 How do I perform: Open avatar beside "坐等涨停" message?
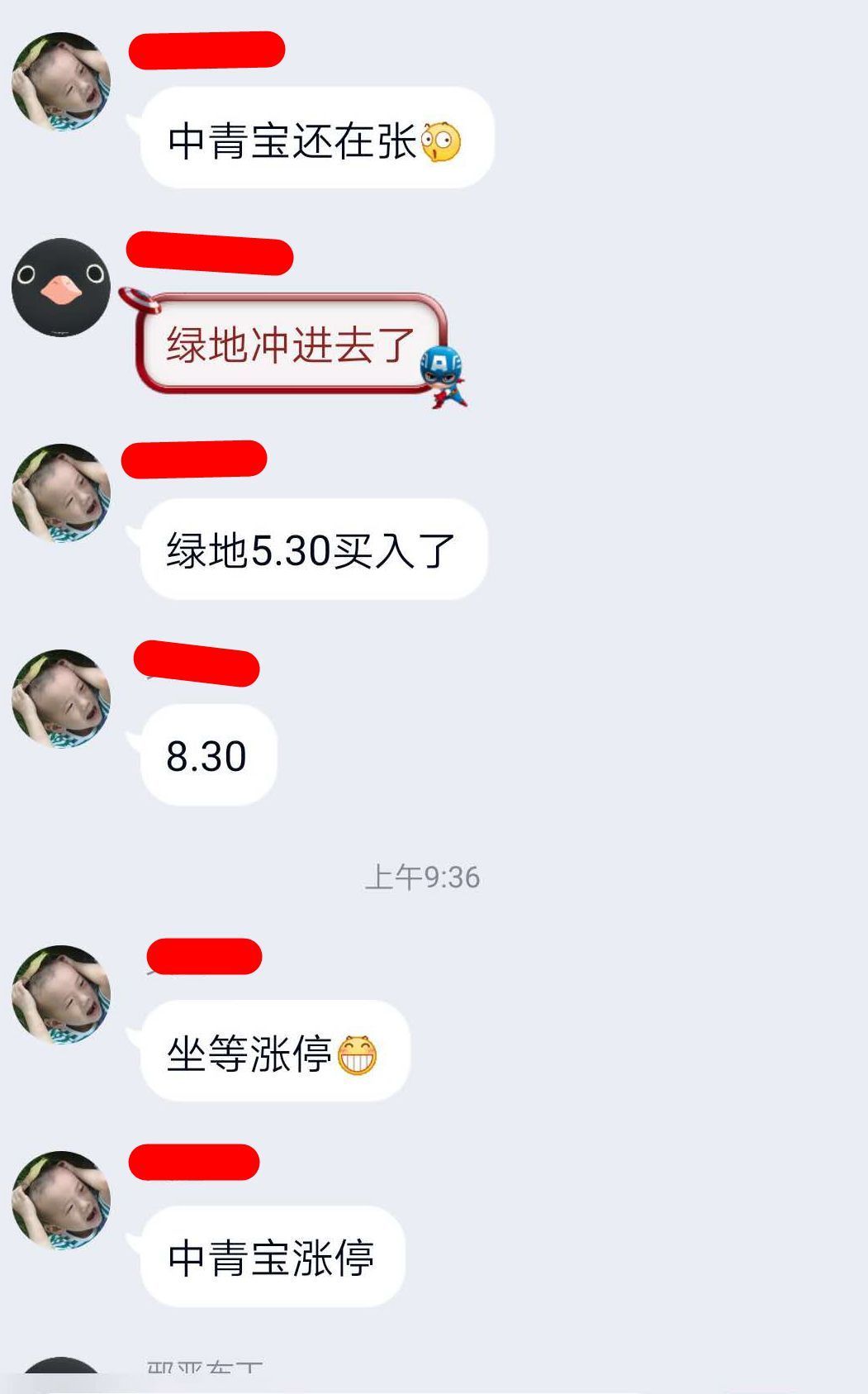[61, 995]
